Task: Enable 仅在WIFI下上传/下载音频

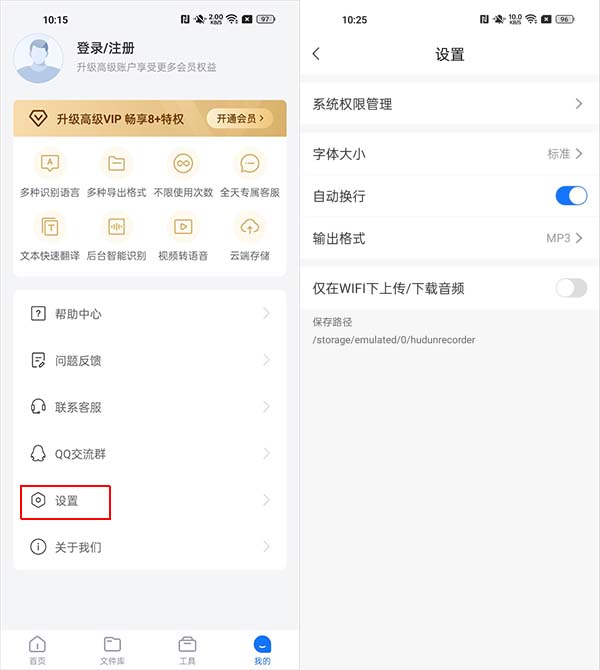Action: (x=571, y=288)
